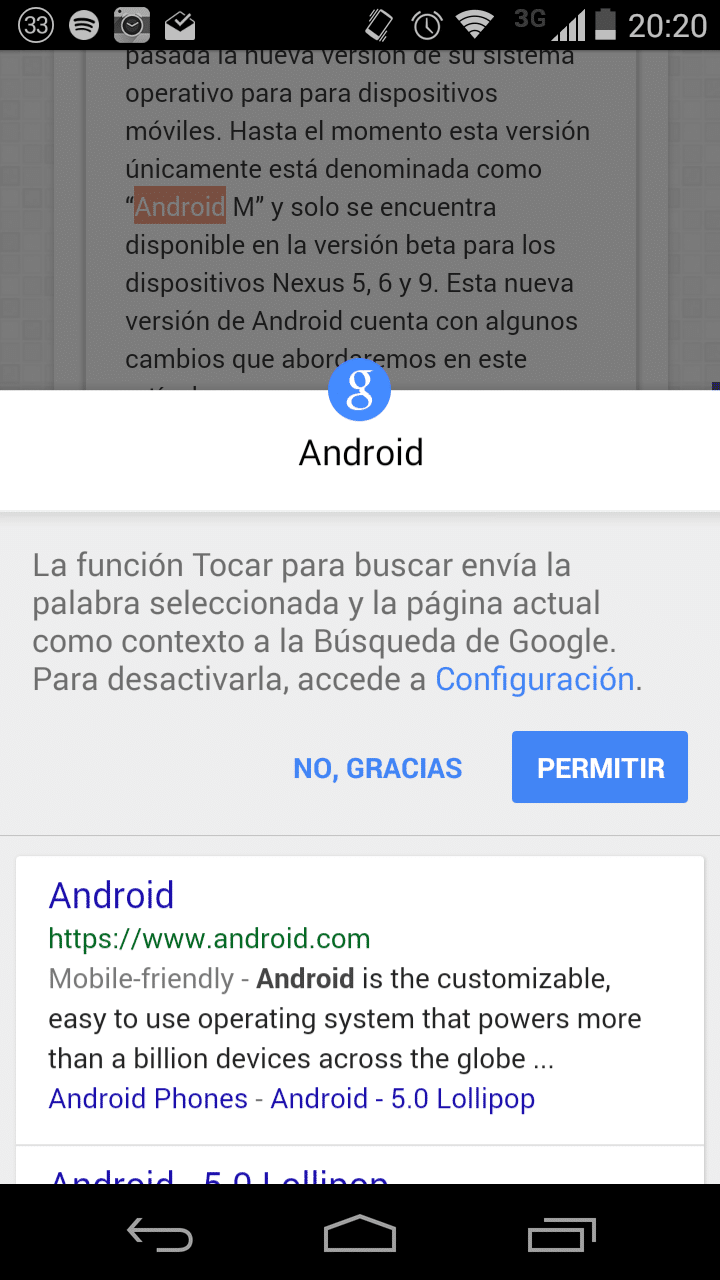Tap the Android panel header
The height and width of the screenshot is (1280, 720).
tap(360, 450)
